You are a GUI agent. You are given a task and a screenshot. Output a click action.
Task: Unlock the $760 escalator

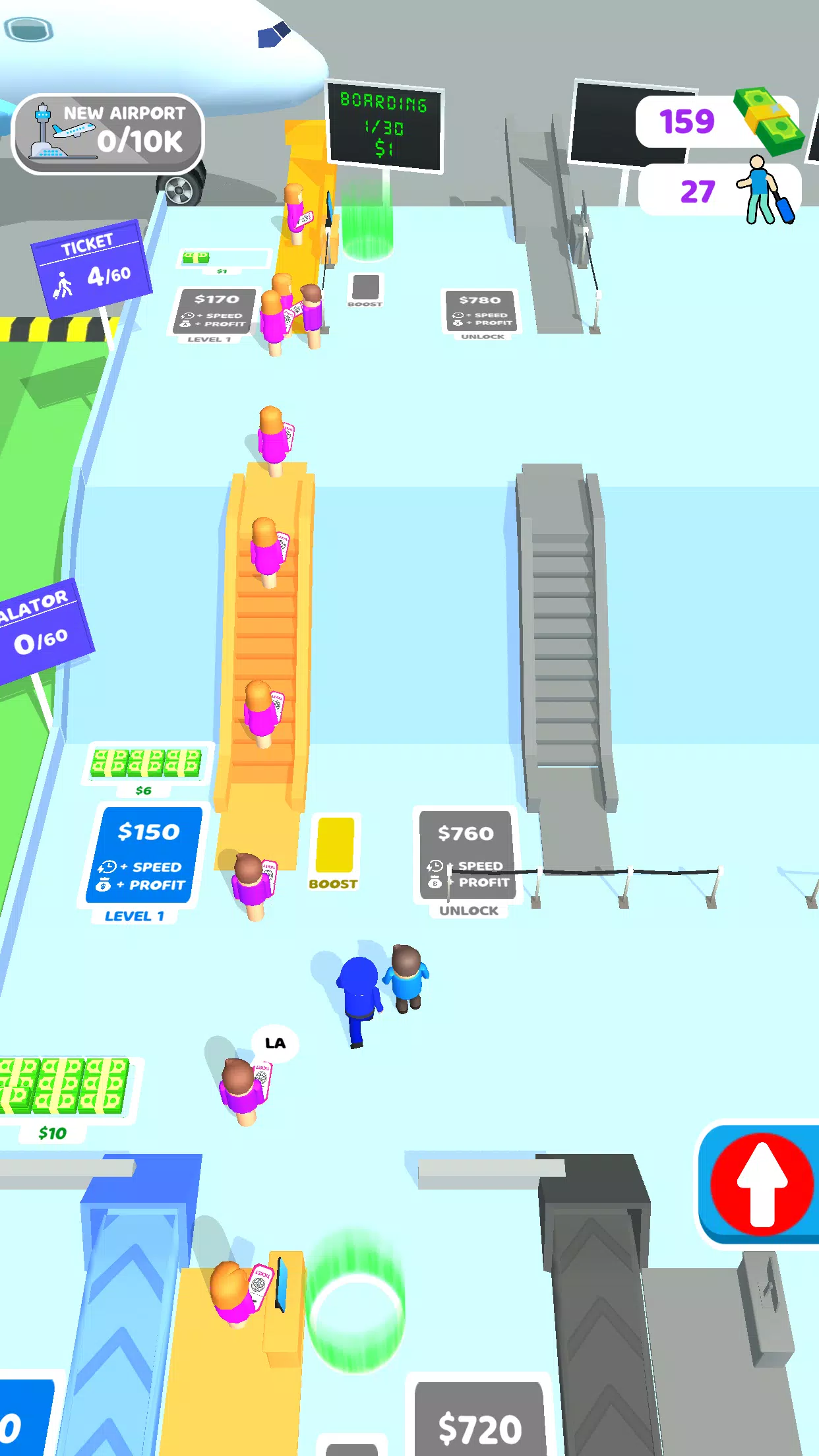tap(467, 855)
